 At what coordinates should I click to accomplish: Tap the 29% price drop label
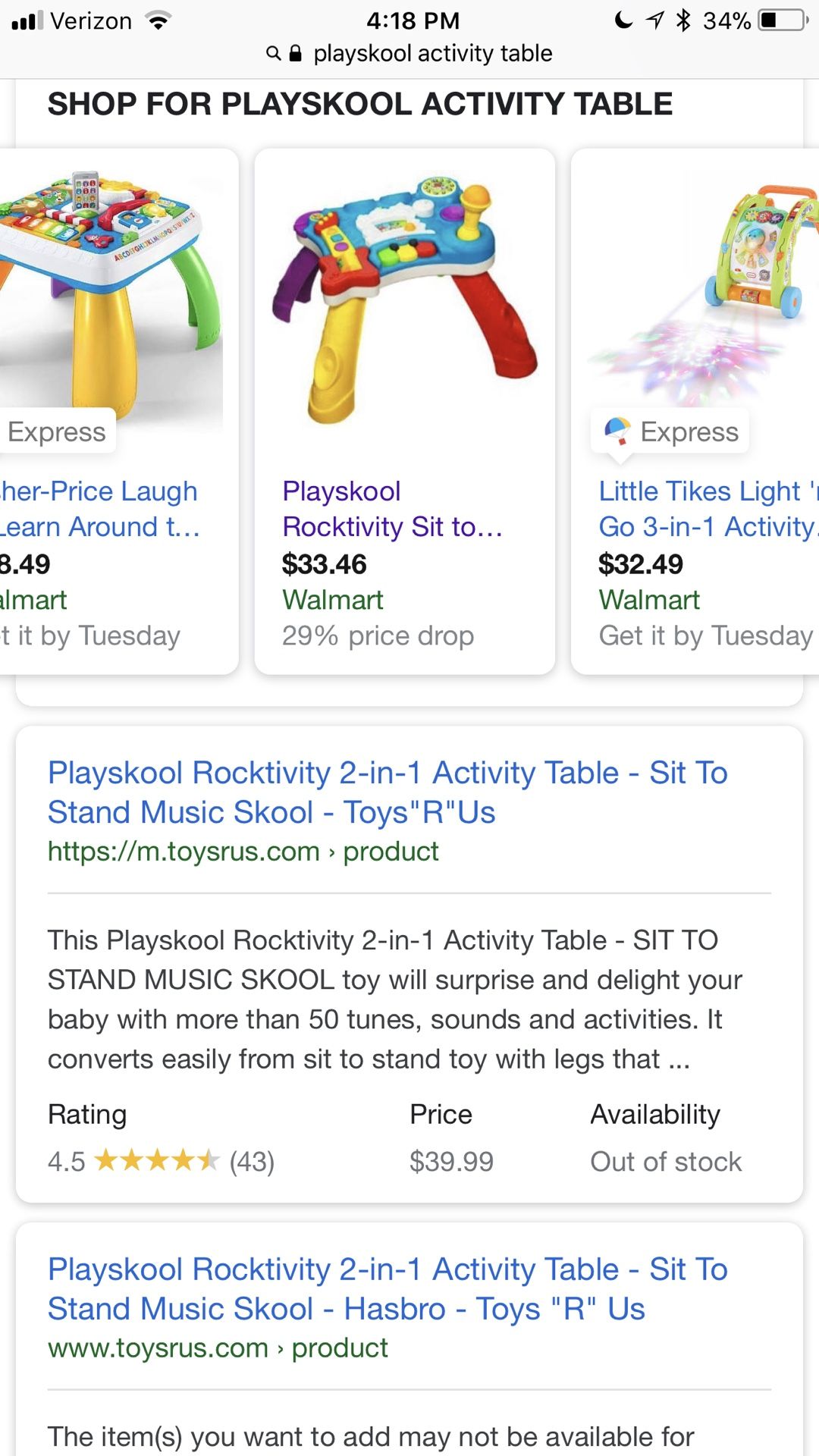point(378,635)
